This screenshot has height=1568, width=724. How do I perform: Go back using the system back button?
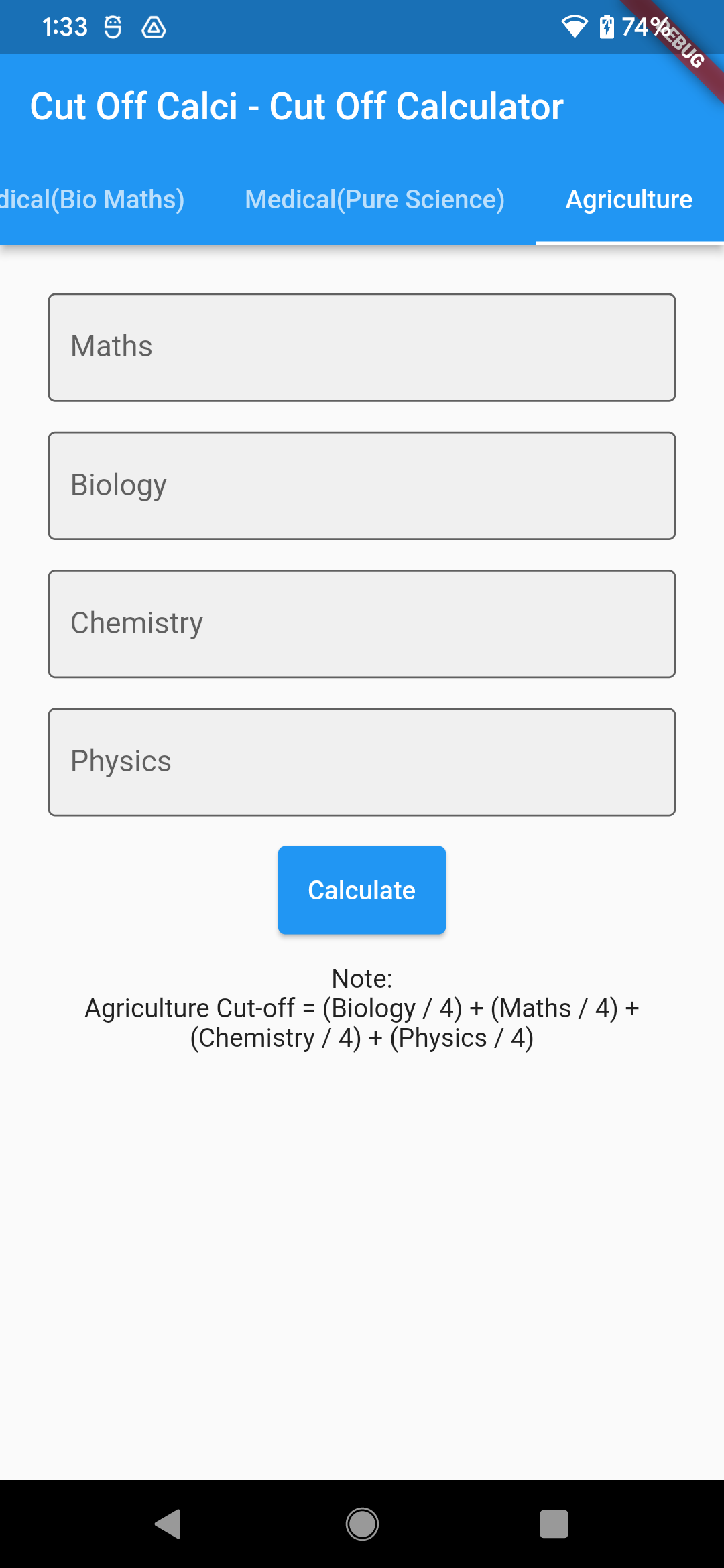pyautogui.click(x=168, y=1524)
